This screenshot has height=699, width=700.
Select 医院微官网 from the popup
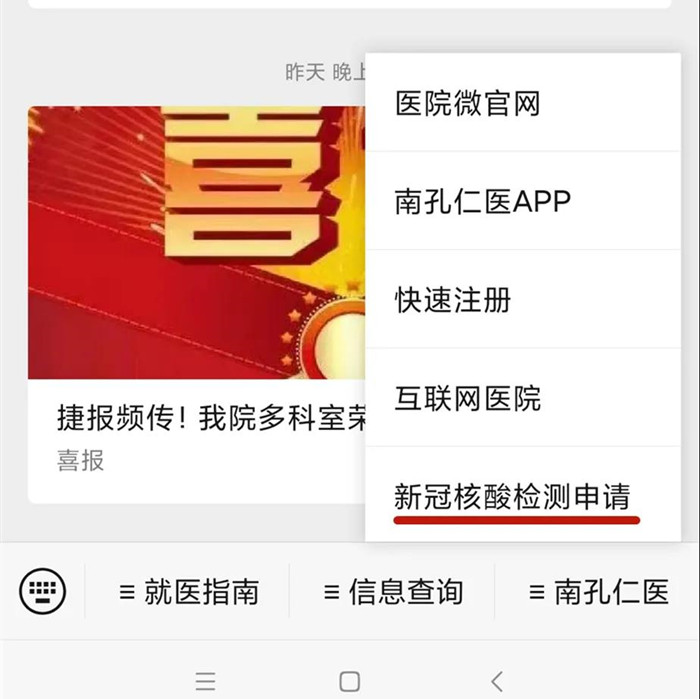468,103
